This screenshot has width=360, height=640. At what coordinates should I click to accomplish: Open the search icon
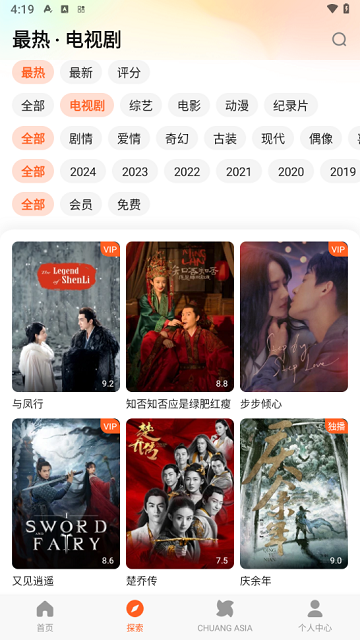click(x=339, y=40)
